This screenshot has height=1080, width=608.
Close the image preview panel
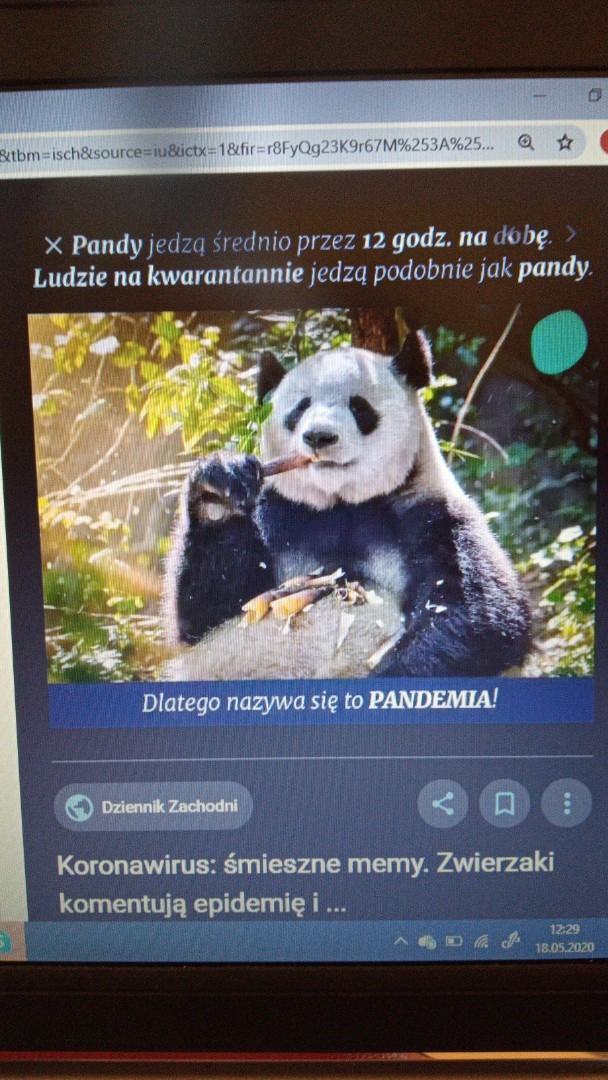pyautogui.click(x=54, y=245)
